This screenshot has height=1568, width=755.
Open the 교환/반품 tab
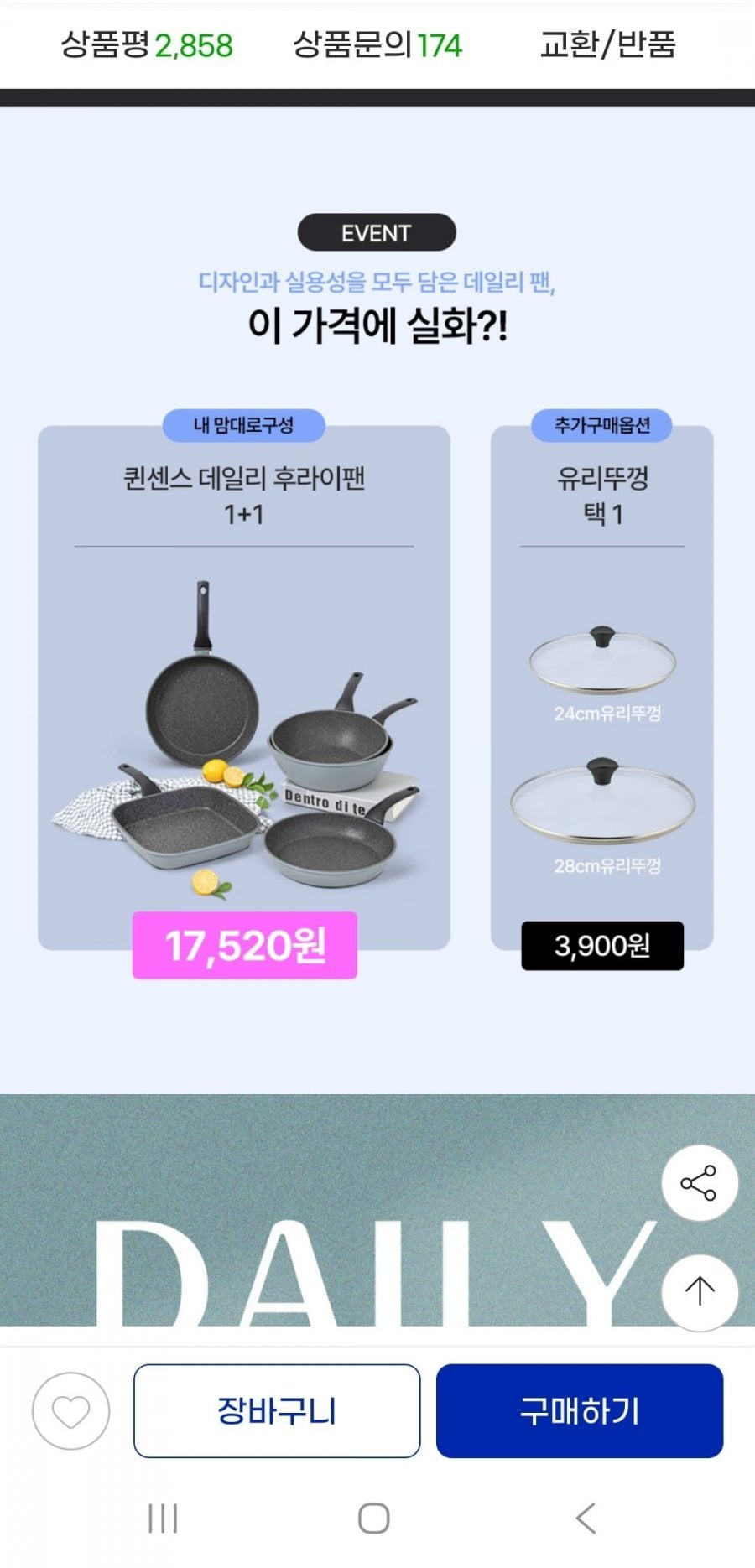point(607,44)
